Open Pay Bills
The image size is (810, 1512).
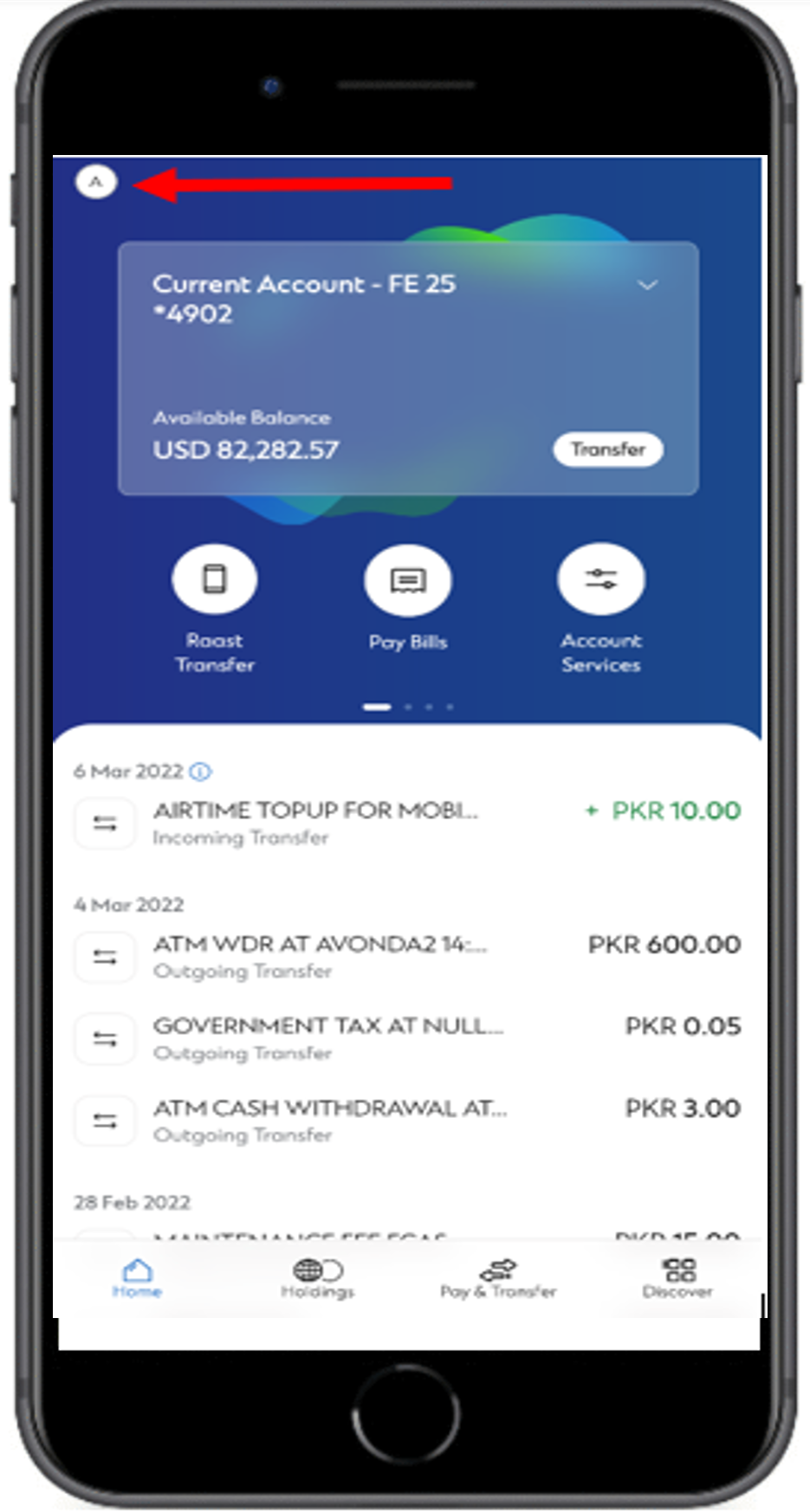[x=408, y=580]
